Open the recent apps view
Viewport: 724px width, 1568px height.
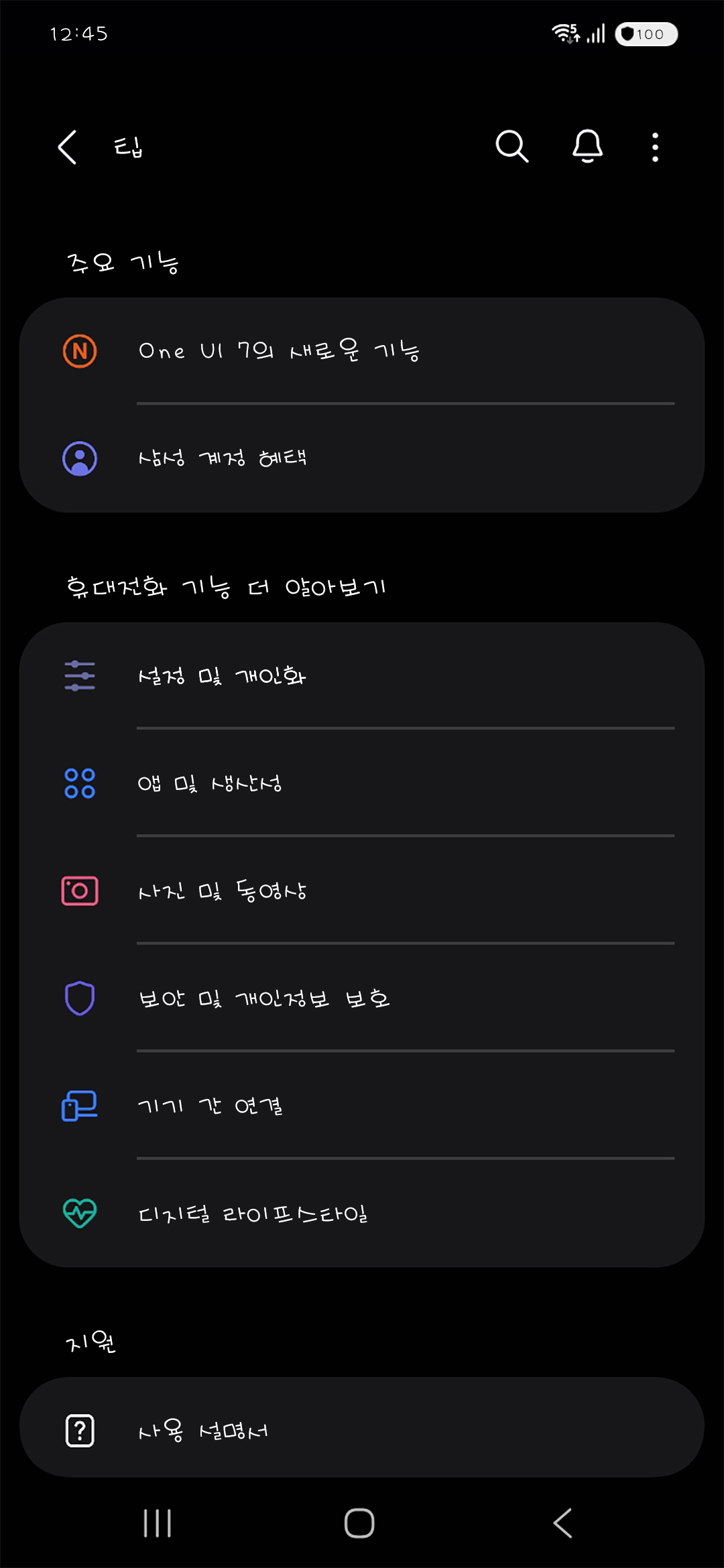pos(158,1523)
